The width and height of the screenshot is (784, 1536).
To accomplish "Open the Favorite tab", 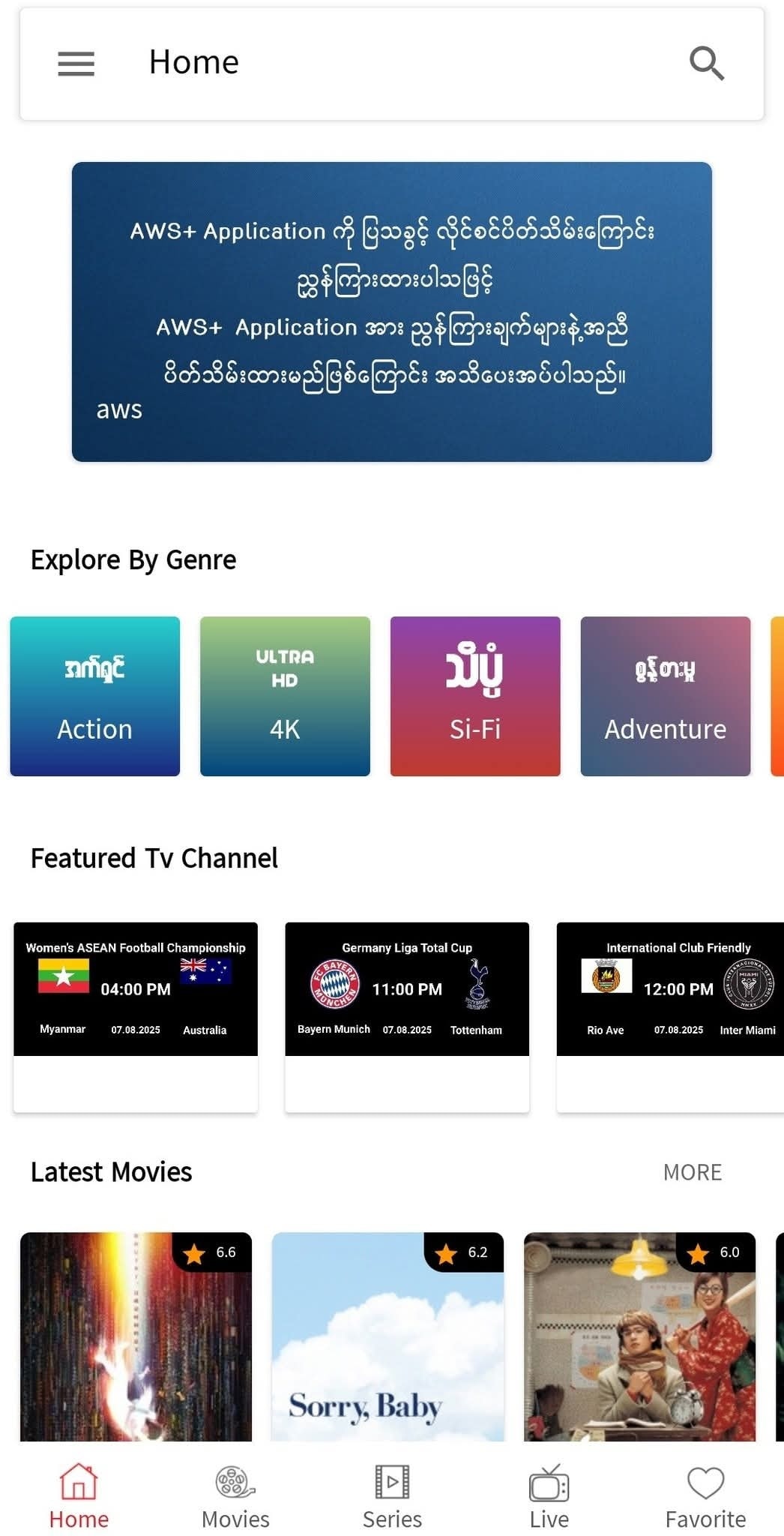I will pyautogui.click(x=705, y=1496).
